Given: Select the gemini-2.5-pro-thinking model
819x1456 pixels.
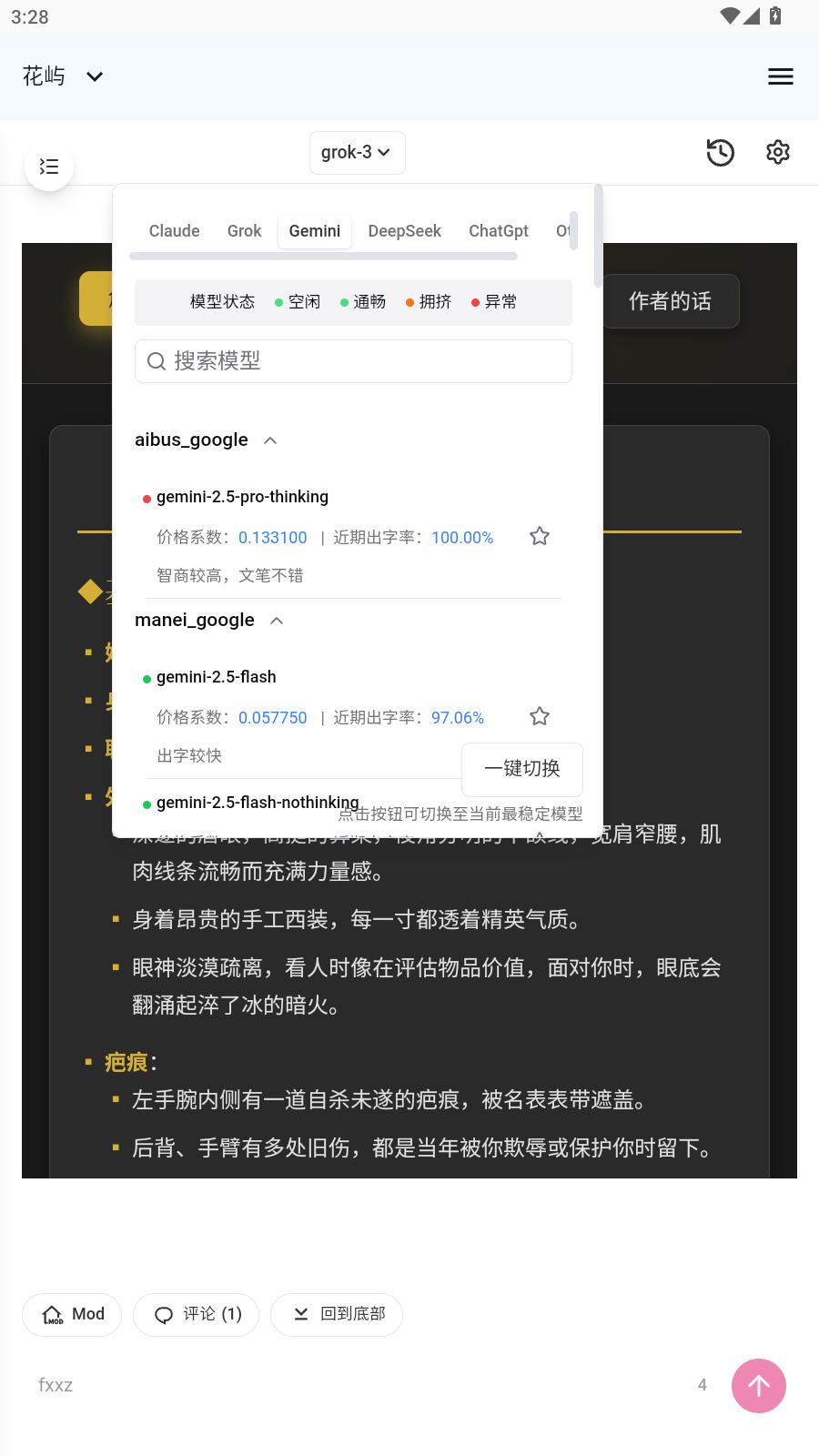Looking at the screenshot, I should point(242,497).
